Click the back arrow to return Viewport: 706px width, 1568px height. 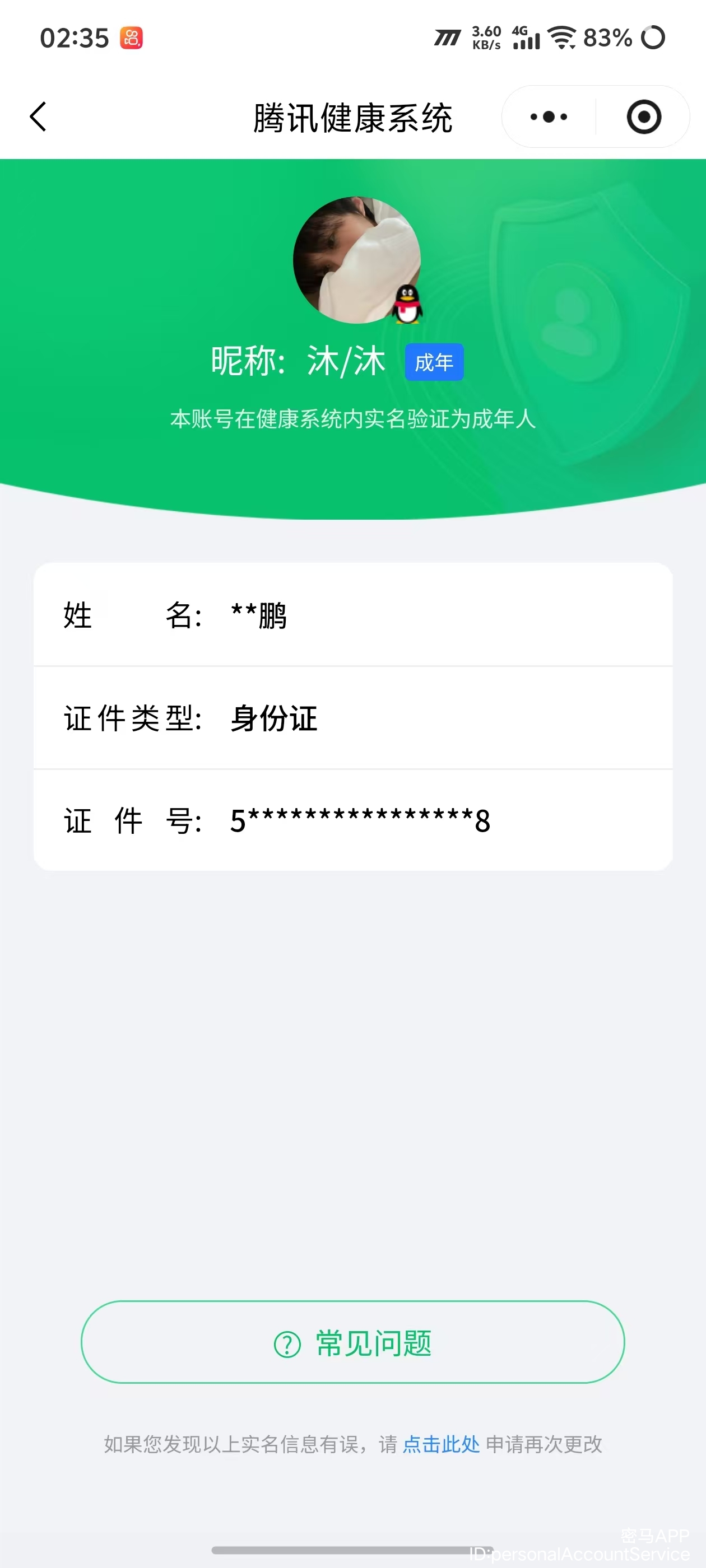[x=38, y=116]
